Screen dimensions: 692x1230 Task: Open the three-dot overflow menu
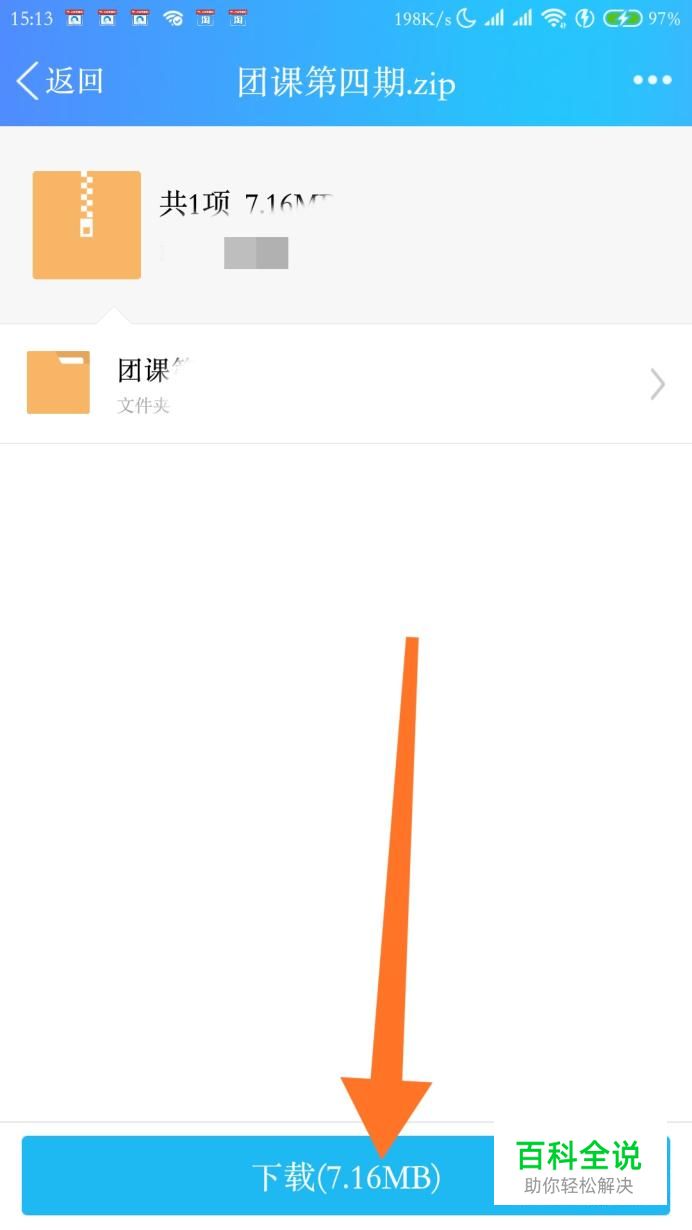coord(652,81)
